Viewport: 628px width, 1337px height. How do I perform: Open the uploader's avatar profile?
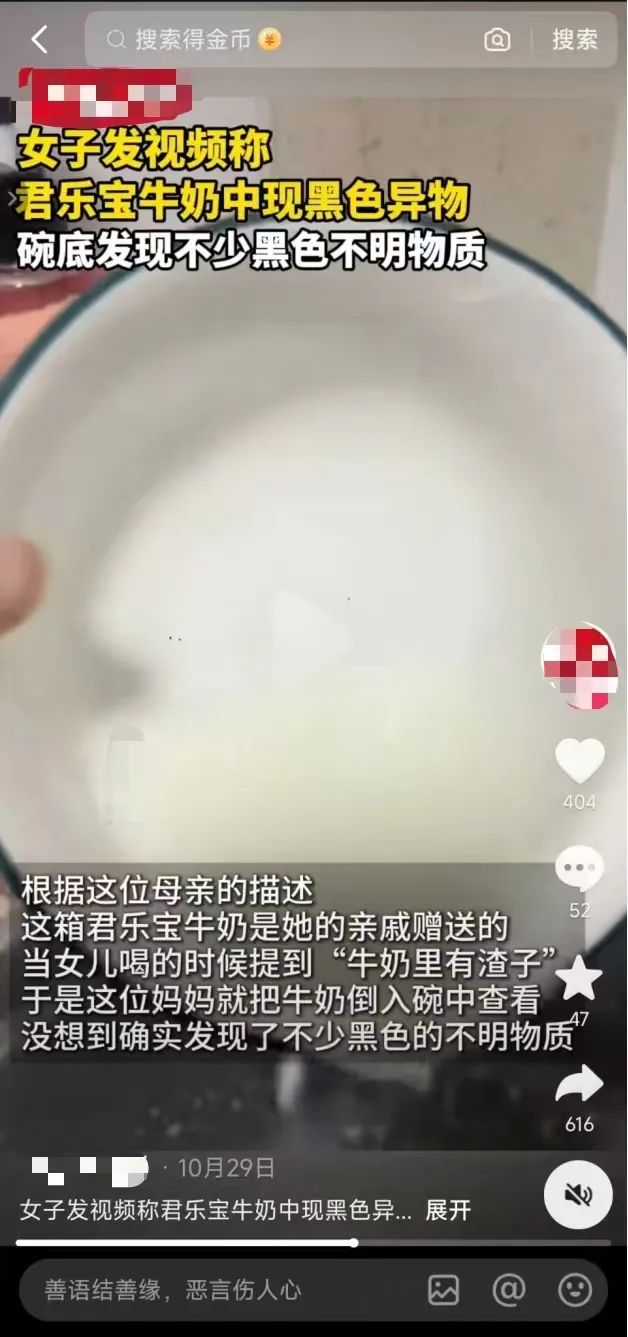point(579,664)
